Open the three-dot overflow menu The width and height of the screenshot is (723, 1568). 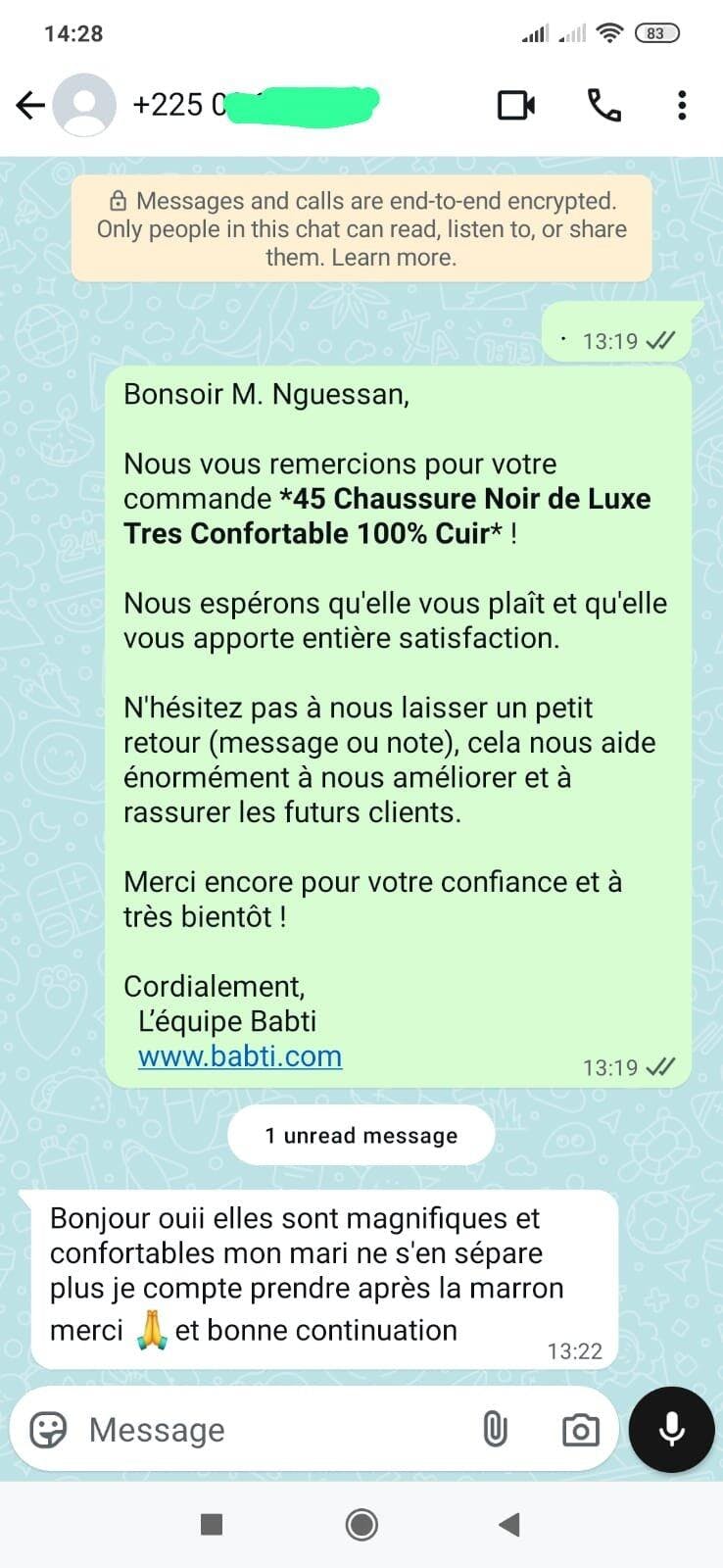[x=682, y=105]
